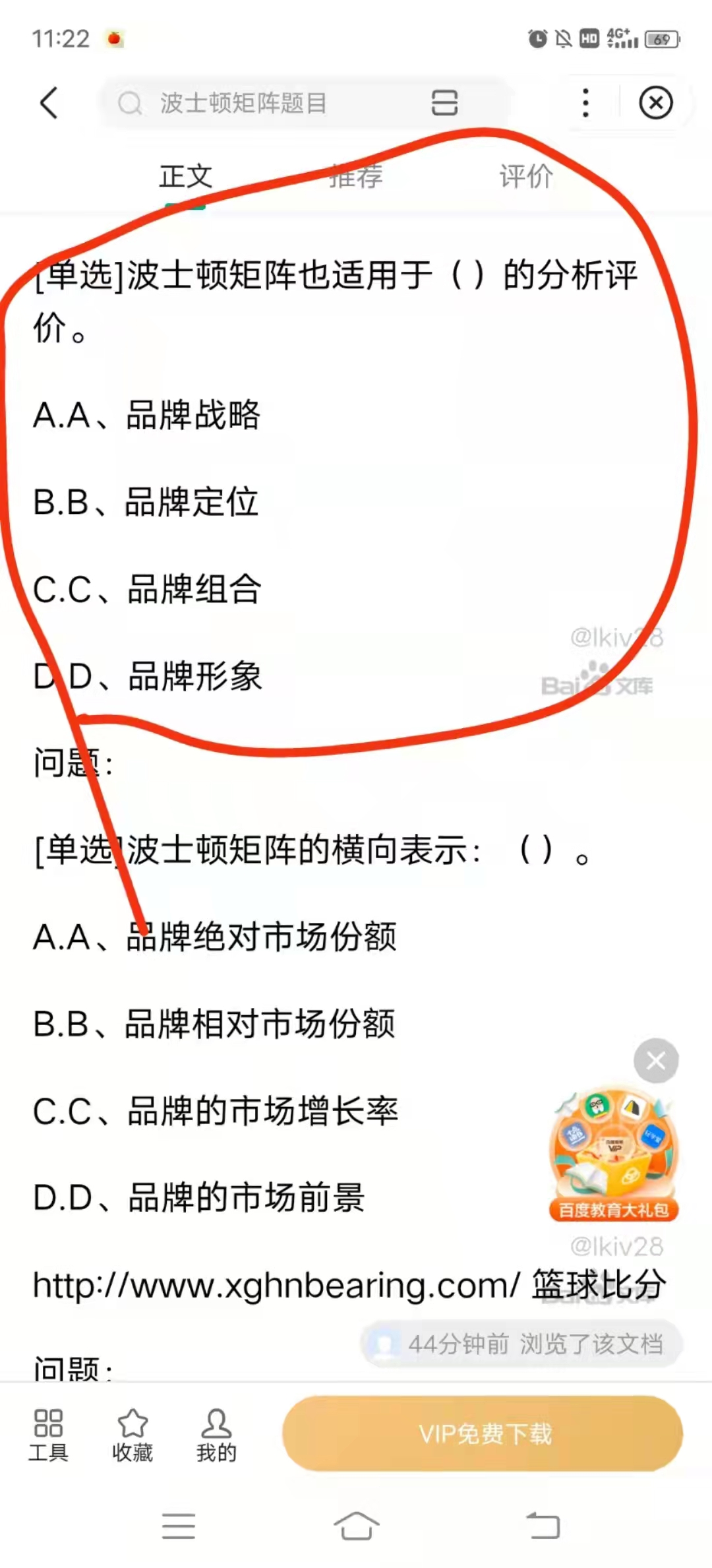
Task: Close the mini program with X circle
Action: tap(655, 103)
